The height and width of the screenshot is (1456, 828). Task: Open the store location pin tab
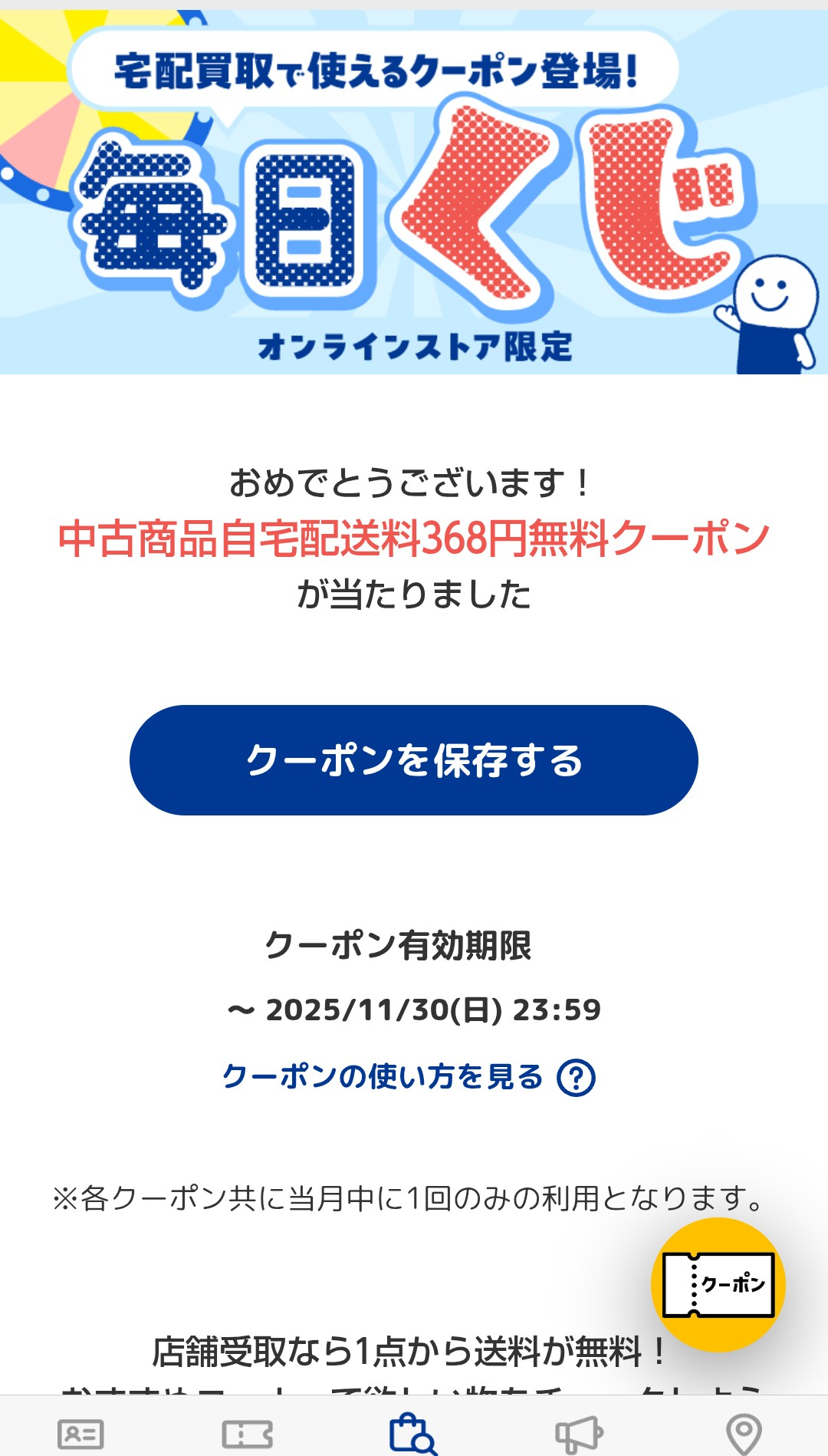743,1433
